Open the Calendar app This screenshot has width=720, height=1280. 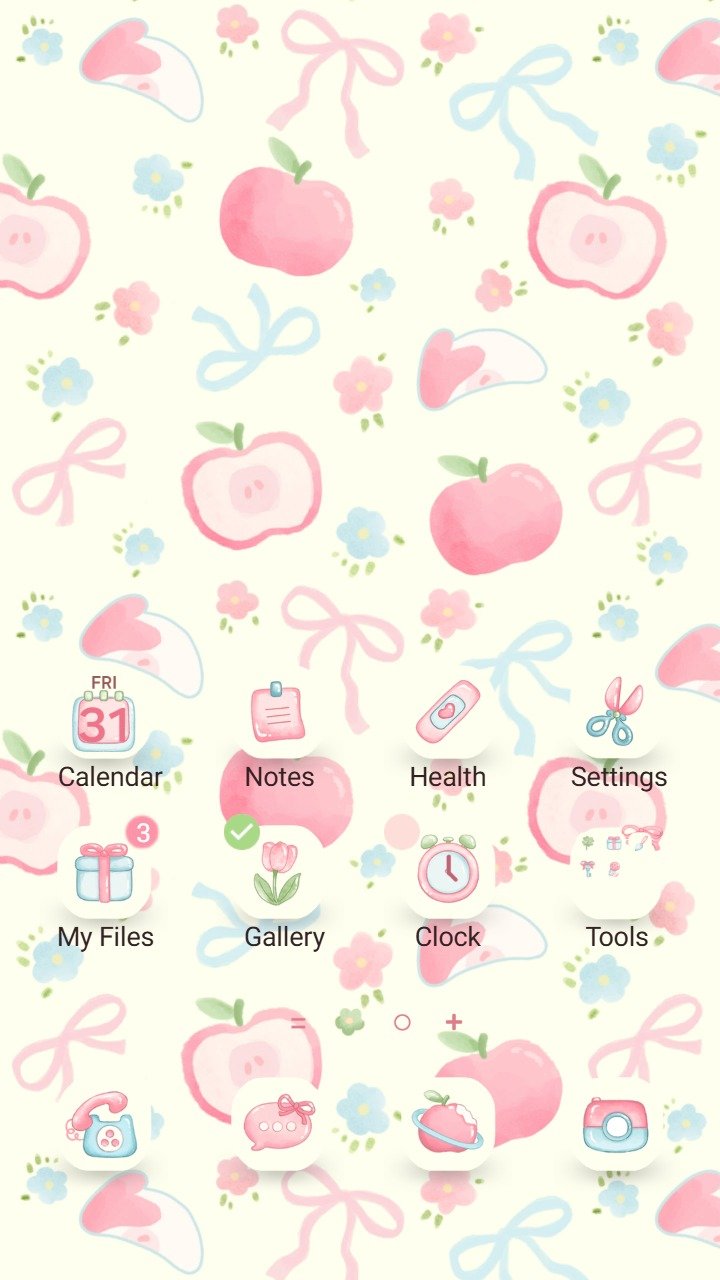[104, 717]
